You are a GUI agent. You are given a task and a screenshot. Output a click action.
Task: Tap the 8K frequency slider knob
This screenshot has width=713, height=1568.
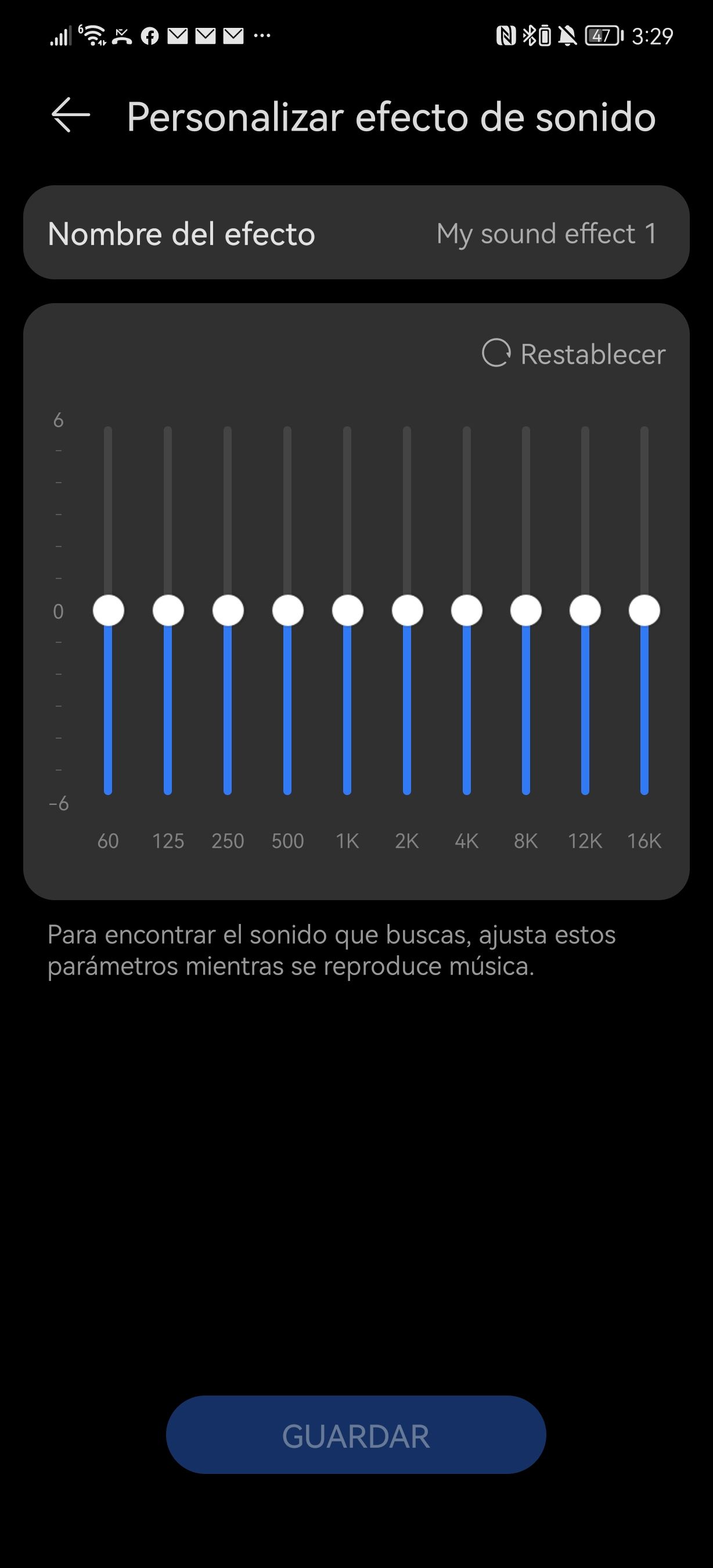click(x=525, y=610)
